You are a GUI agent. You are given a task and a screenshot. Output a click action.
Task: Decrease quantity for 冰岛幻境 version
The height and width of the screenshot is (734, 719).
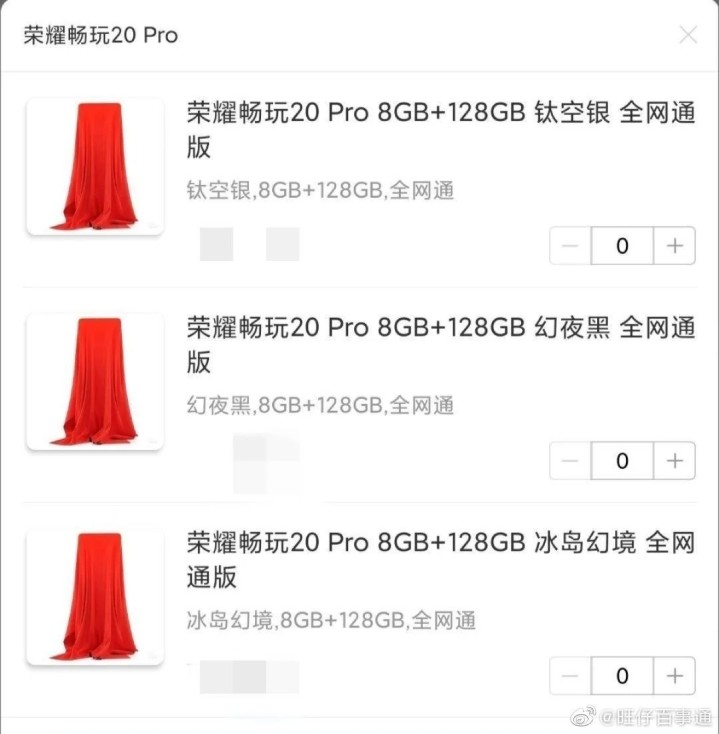(570, 676)
